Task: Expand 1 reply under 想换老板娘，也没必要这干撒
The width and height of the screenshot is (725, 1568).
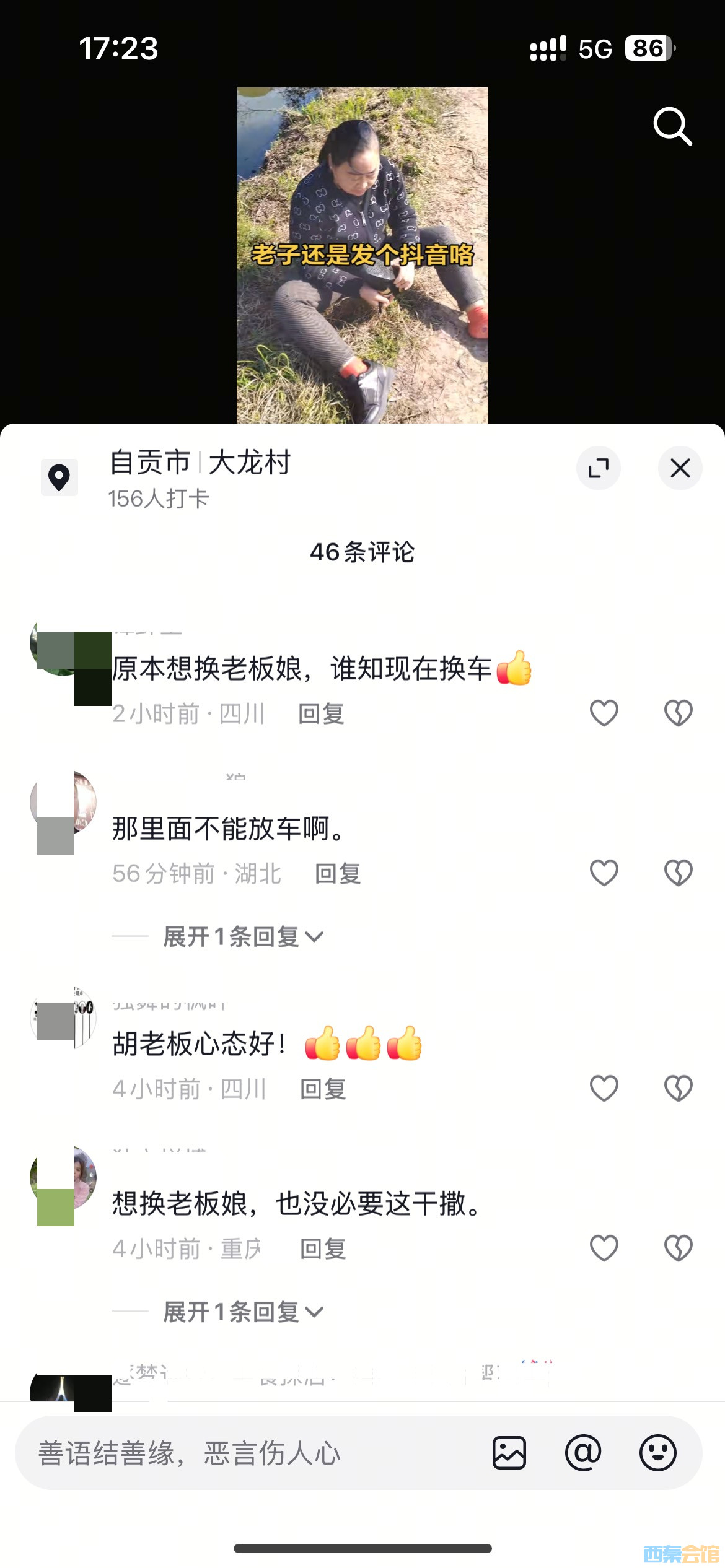Action: click(x=243, y=1312)
